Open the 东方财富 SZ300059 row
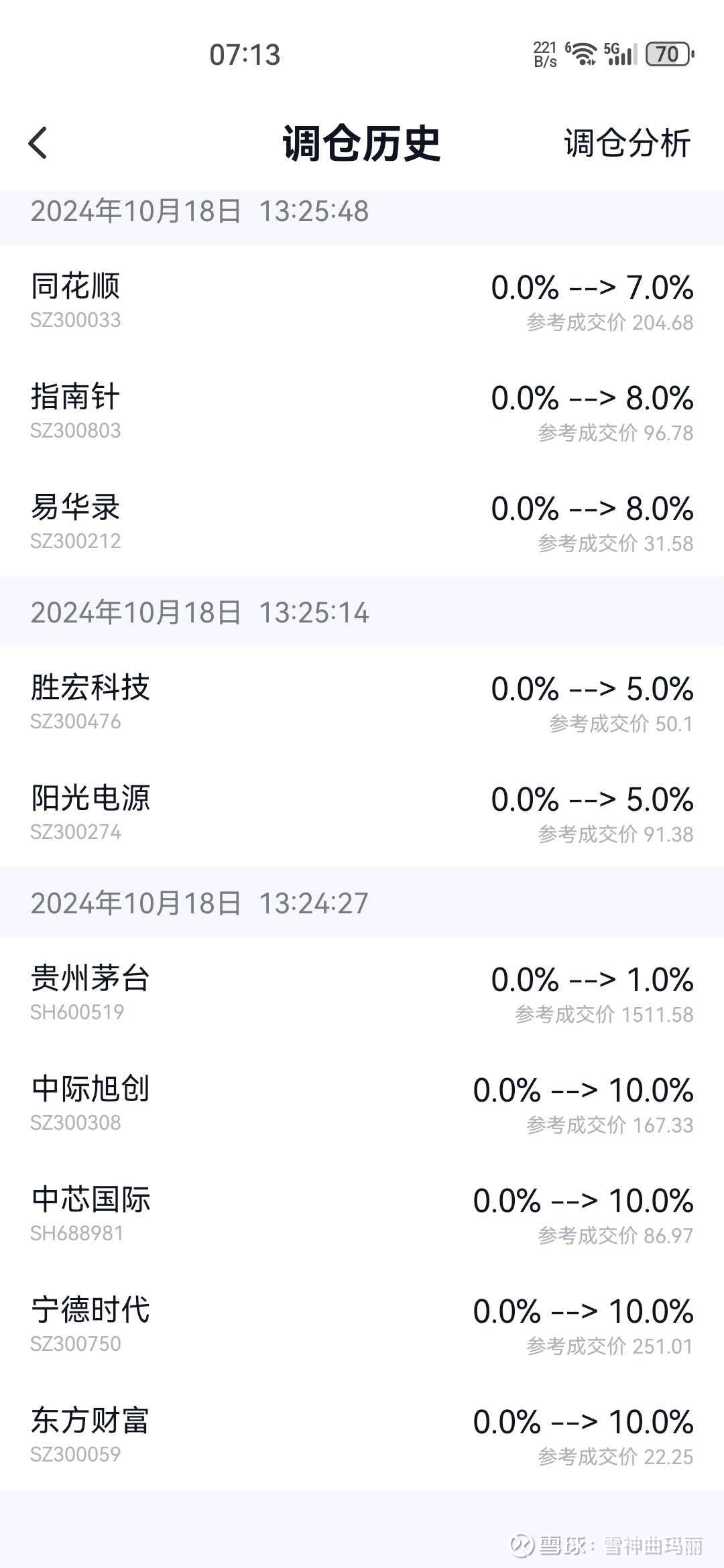 pyautogui.click(x=362, y=1436)
